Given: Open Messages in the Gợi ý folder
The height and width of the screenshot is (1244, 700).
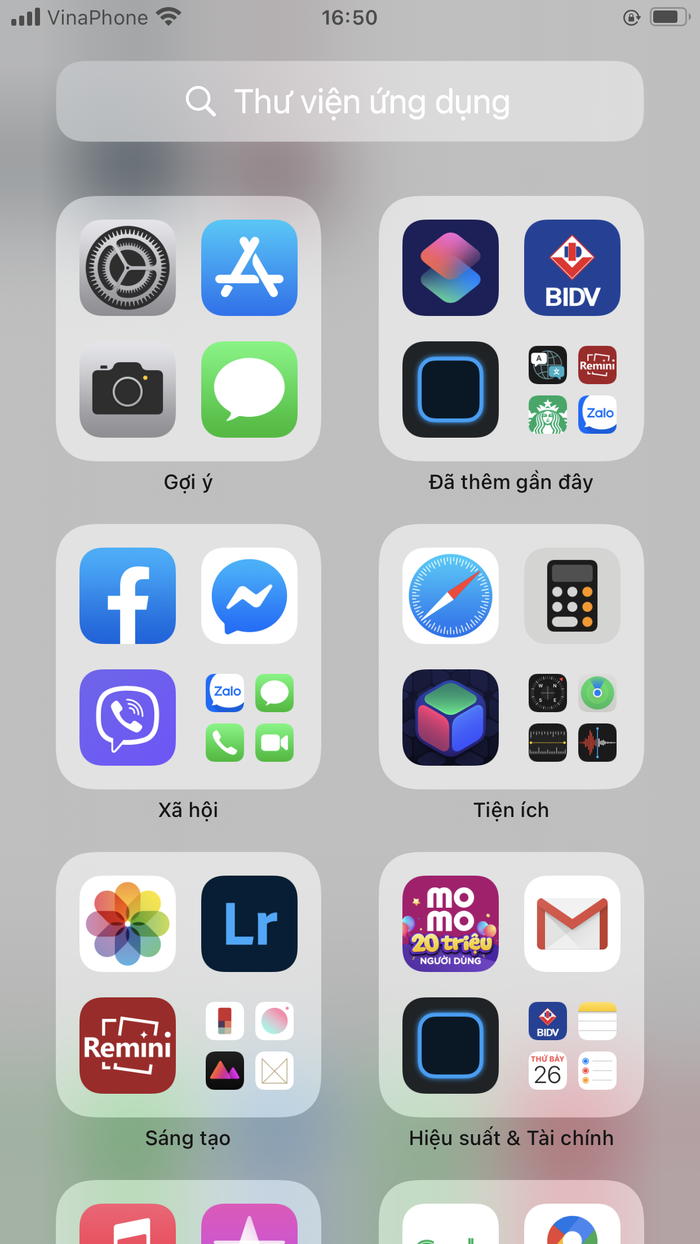Looking at the screenshot, I should 249,389.
